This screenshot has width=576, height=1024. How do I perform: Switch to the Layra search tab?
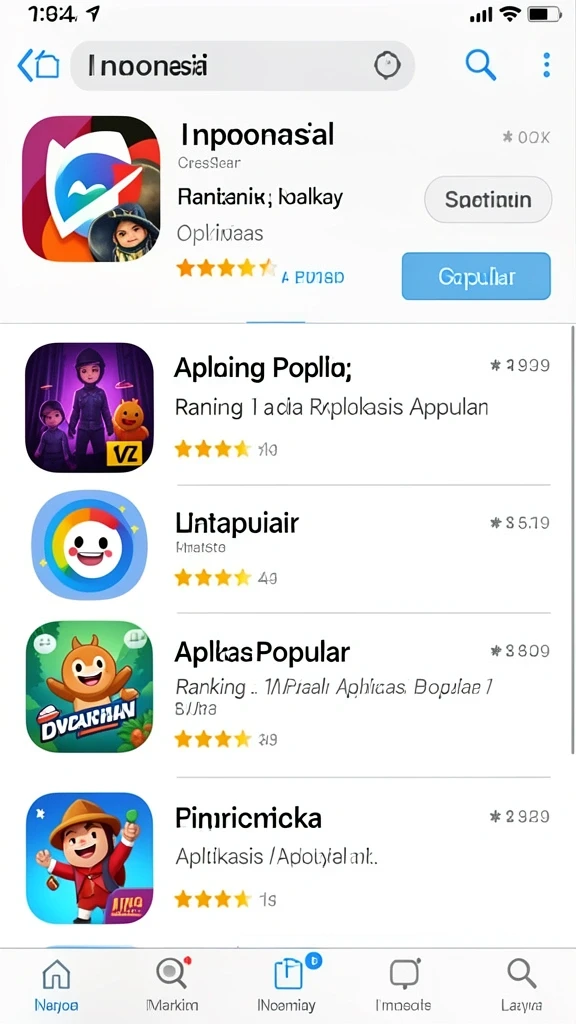coord(521,985)
